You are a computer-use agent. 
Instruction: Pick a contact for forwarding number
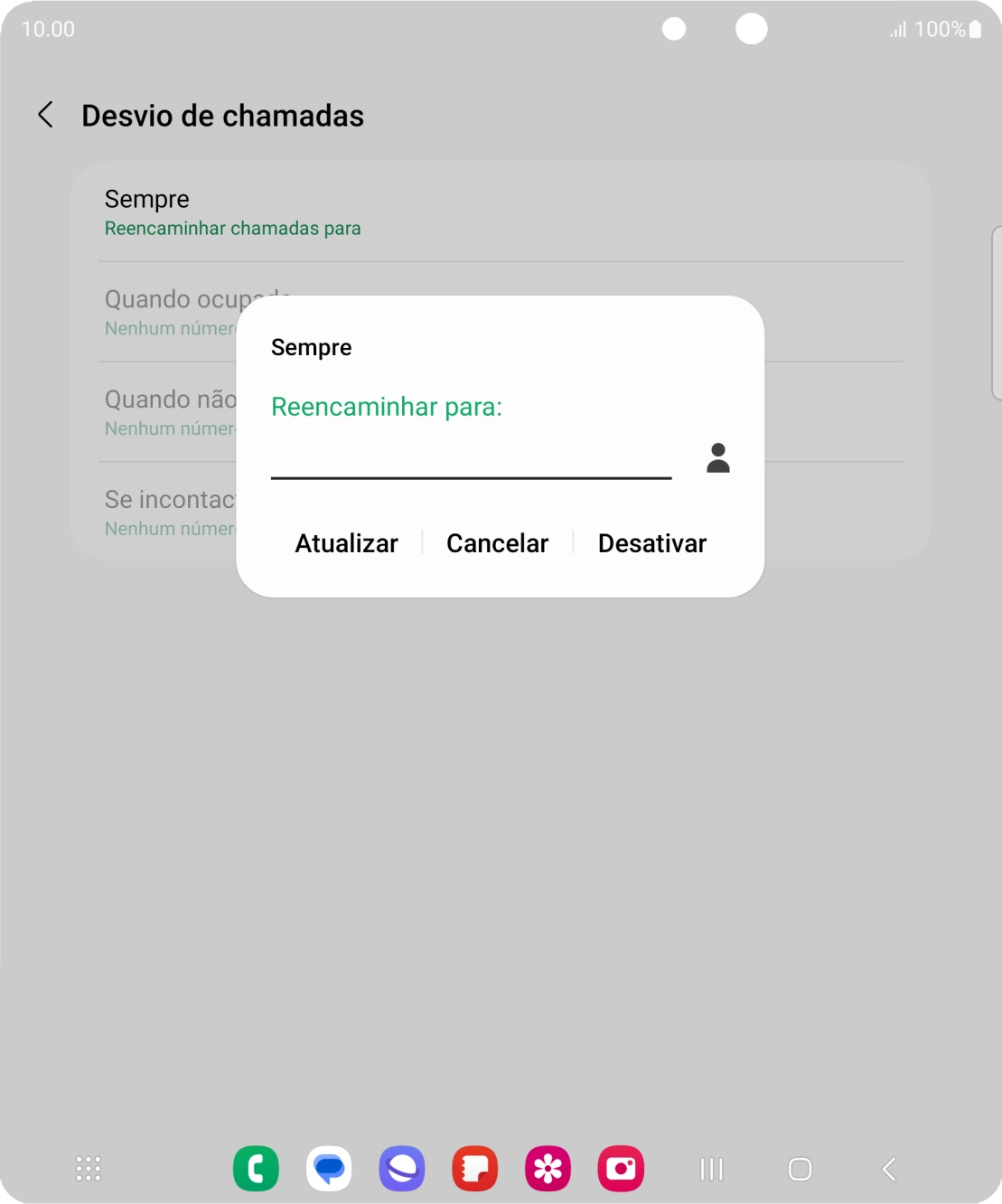tap(716, 458)
